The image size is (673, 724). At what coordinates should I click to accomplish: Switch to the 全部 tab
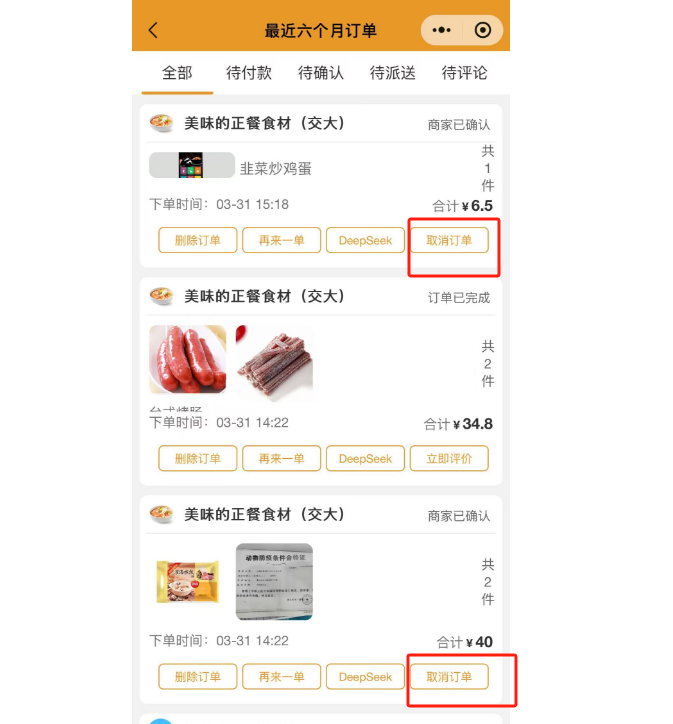click(x=177, y=73)
